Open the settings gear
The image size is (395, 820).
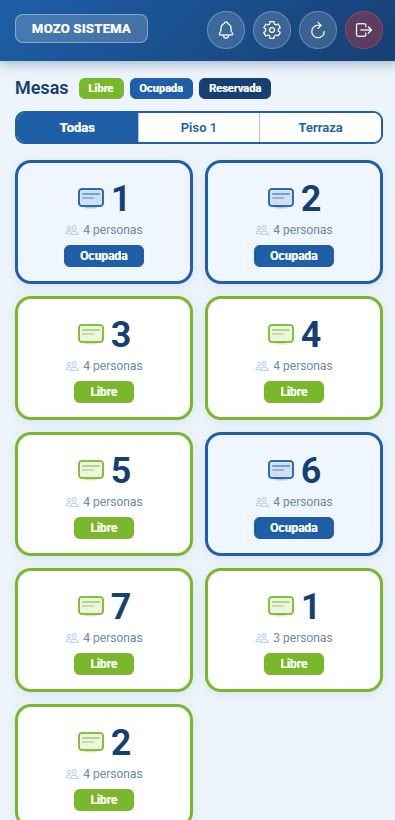point(272,30)
